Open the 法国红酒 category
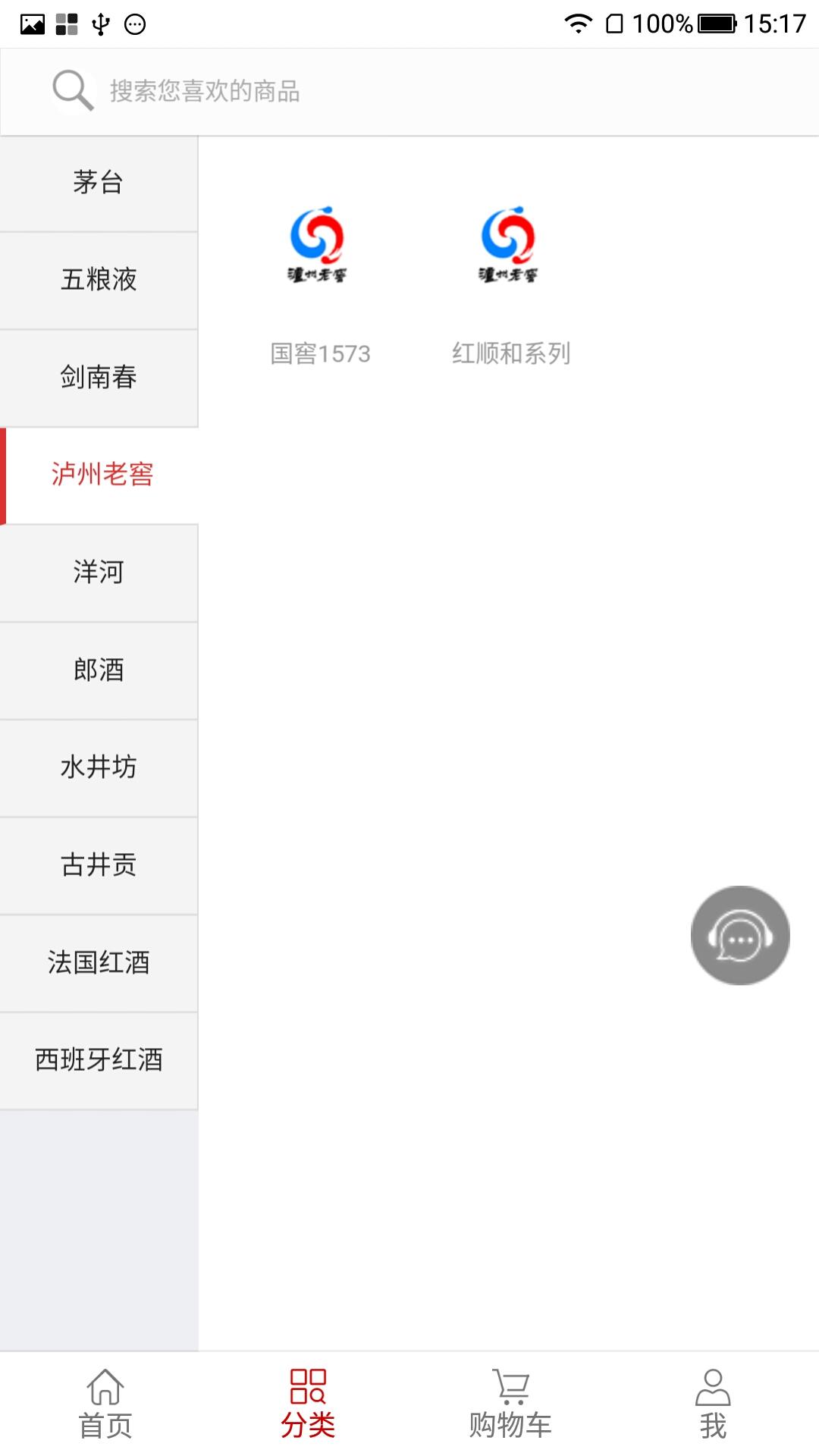 (99, 963)
